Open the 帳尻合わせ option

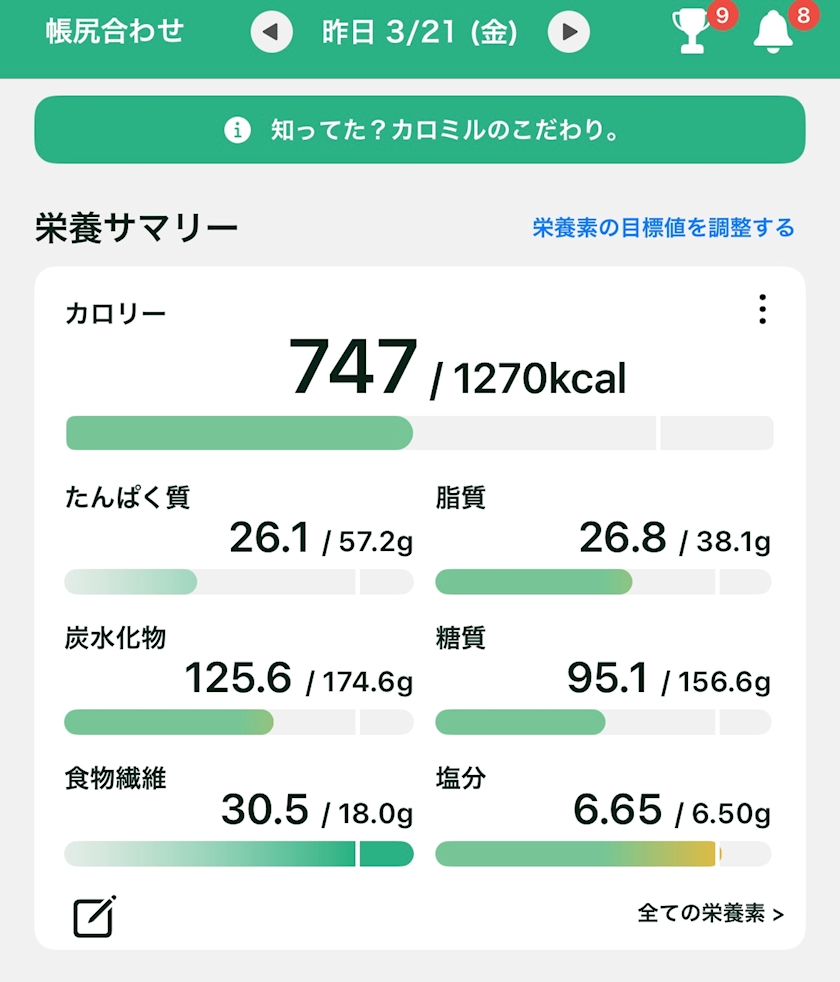point(115,31)
